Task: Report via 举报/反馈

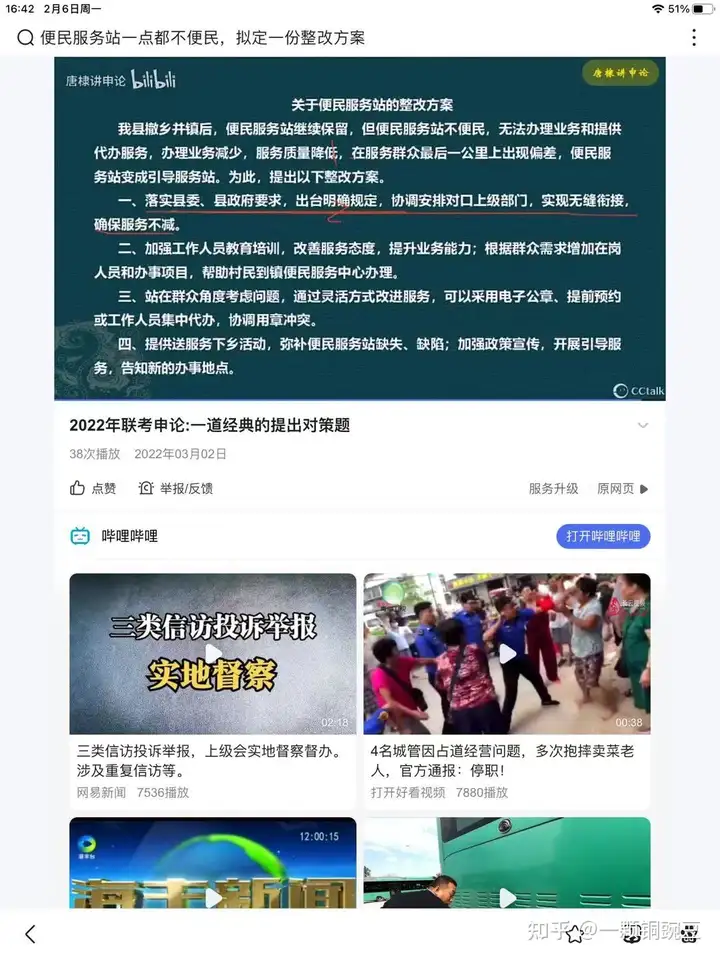Action: coord(176,488)
